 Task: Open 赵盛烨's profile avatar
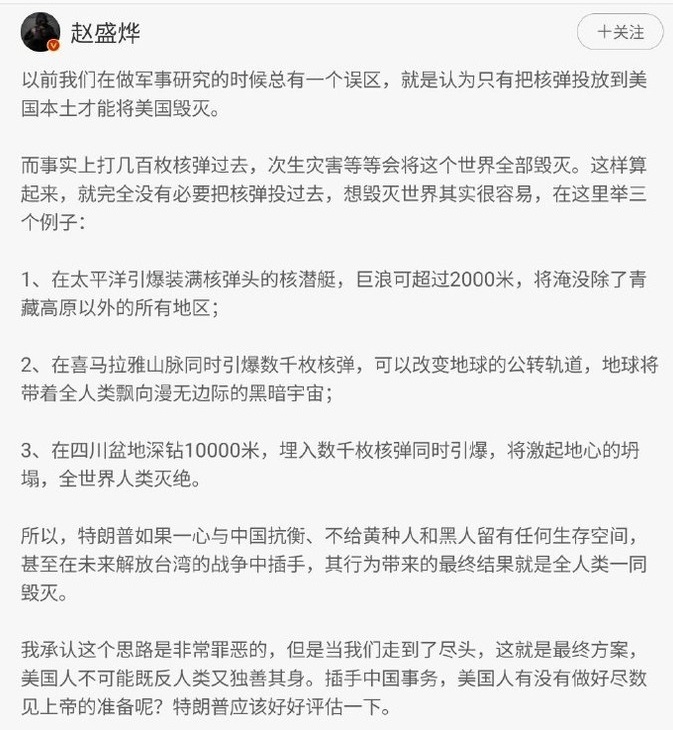40,33
